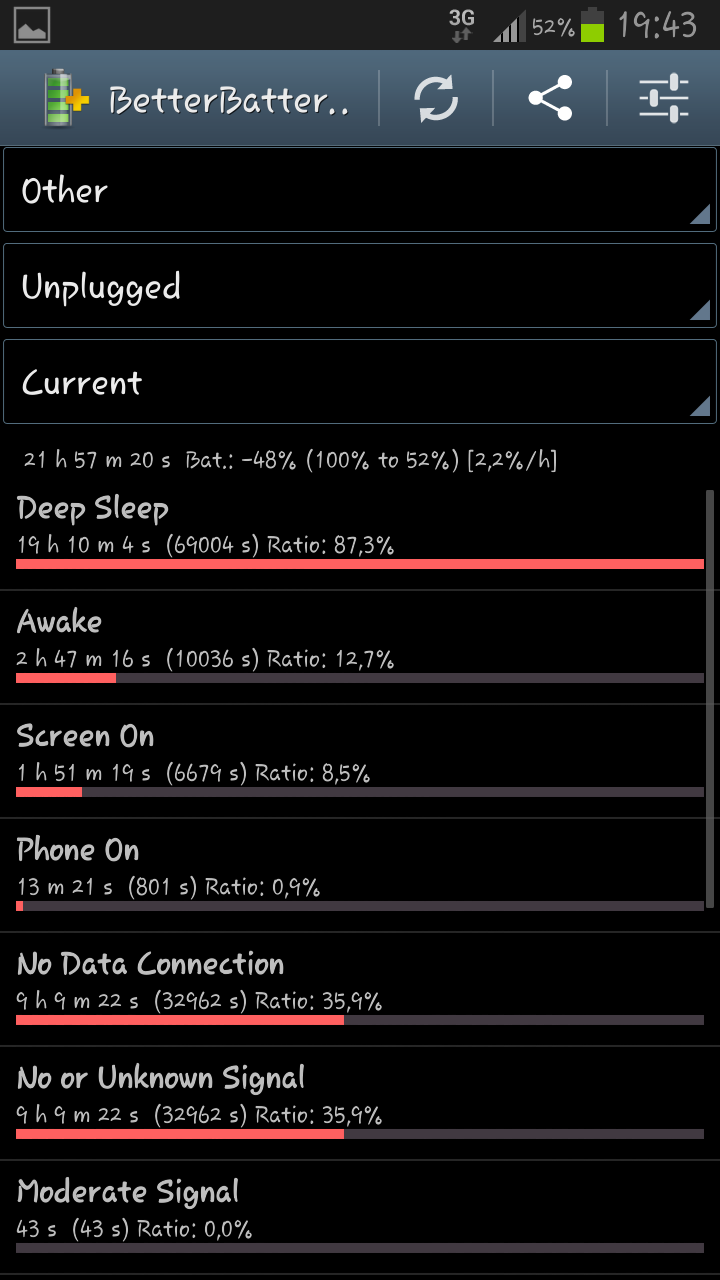Image resolution: width=720 pixels, height=1280 pixels.
Task: Select the Deep Sleep entry
Action: coord(360,533)
